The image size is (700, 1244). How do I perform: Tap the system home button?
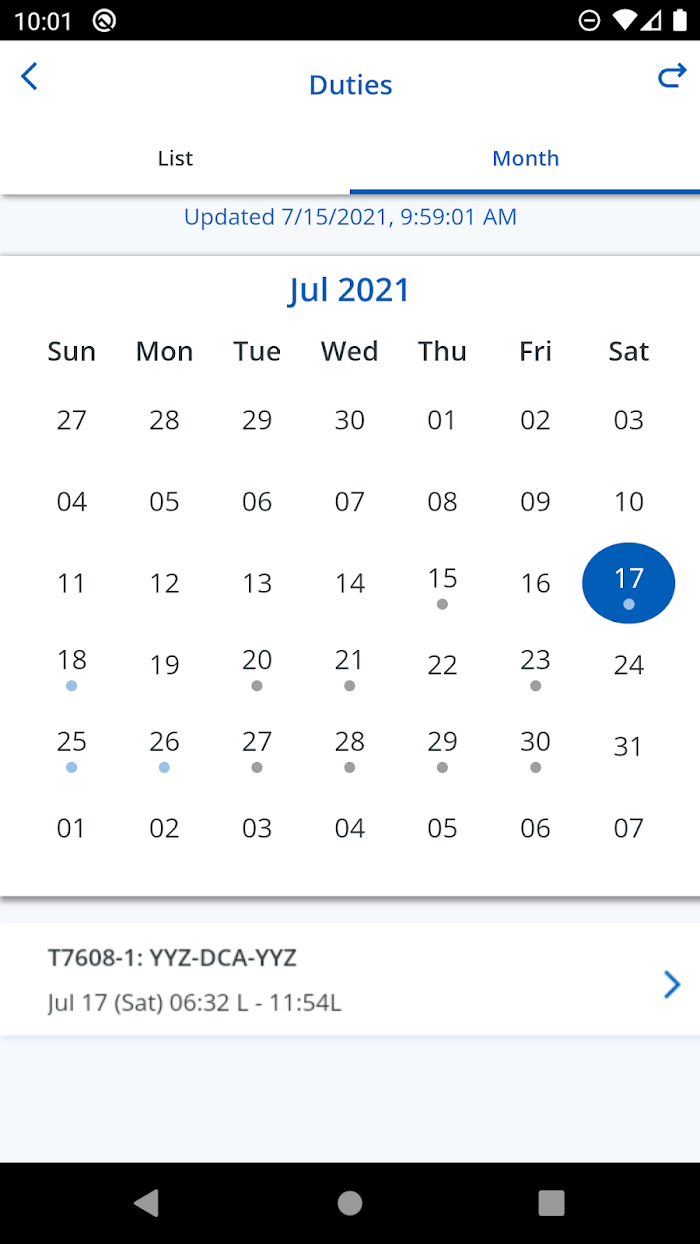[350, 1203]
